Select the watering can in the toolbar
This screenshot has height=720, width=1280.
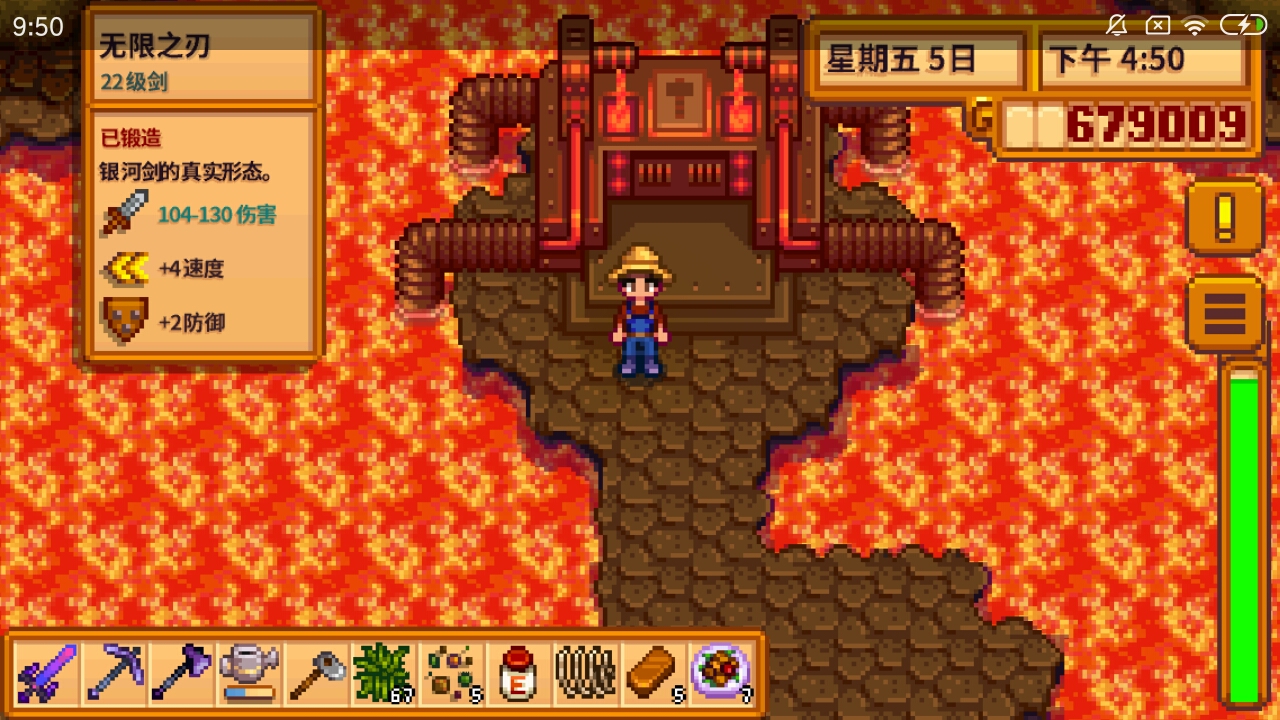coord(248,672)
